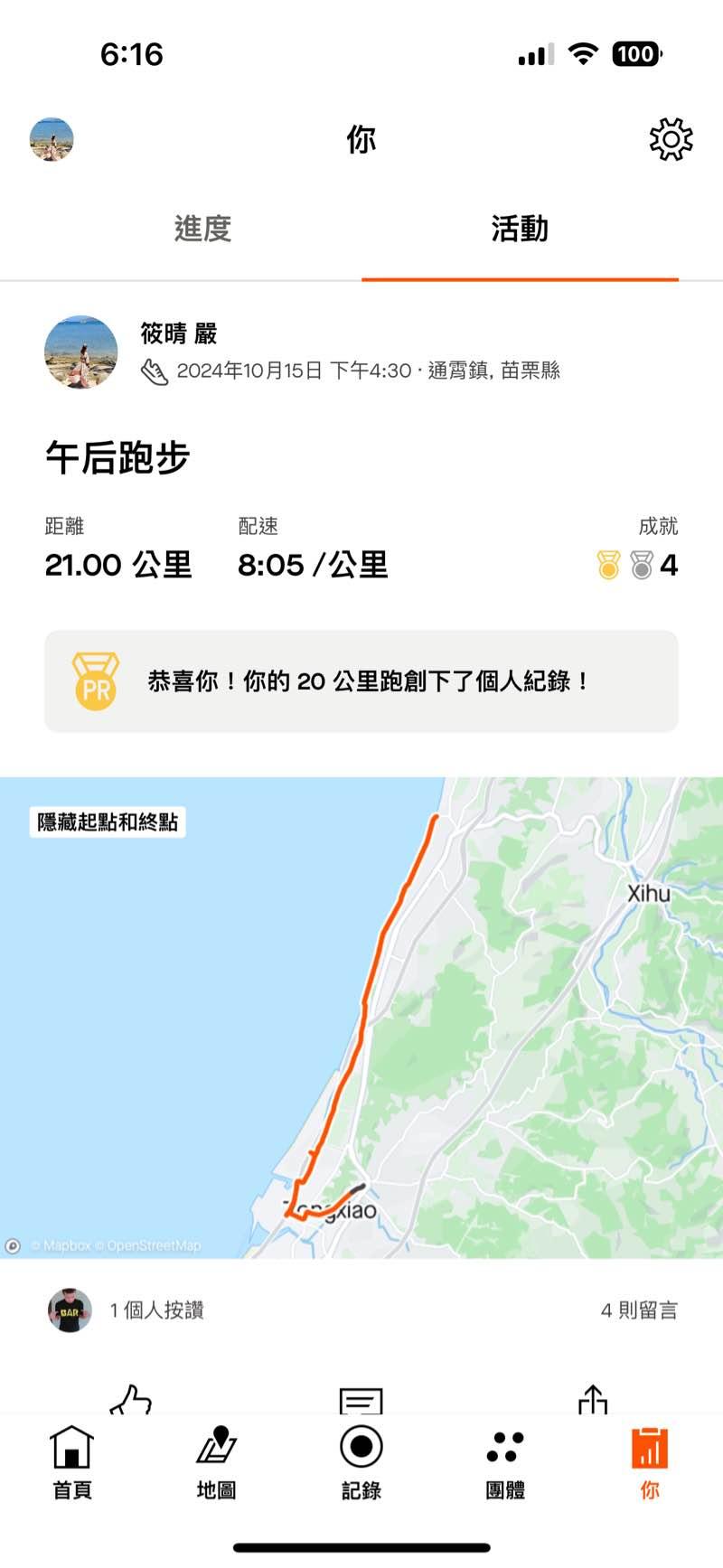
Task: Open the 地圖 tab
Action: point(217,1460)
